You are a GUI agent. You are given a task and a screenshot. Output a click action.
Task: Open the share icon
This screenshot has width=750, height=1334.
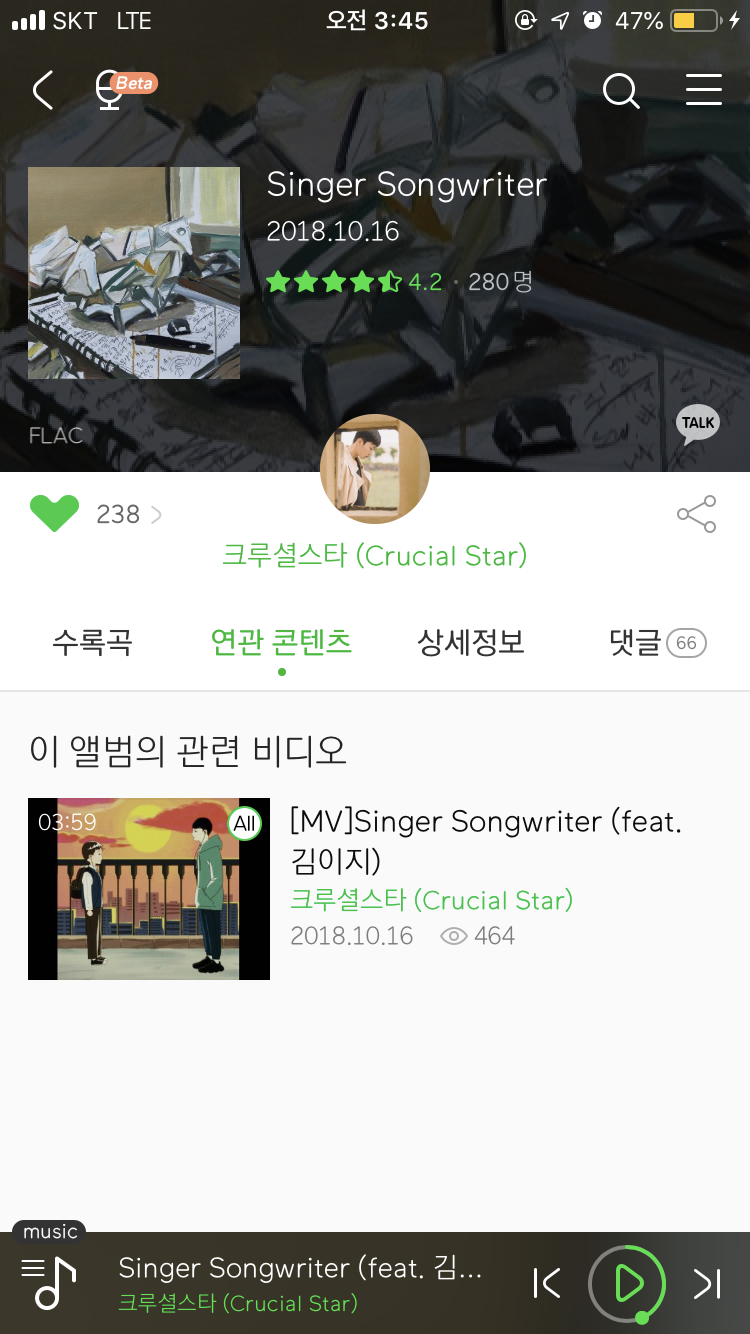click(697, 514)
